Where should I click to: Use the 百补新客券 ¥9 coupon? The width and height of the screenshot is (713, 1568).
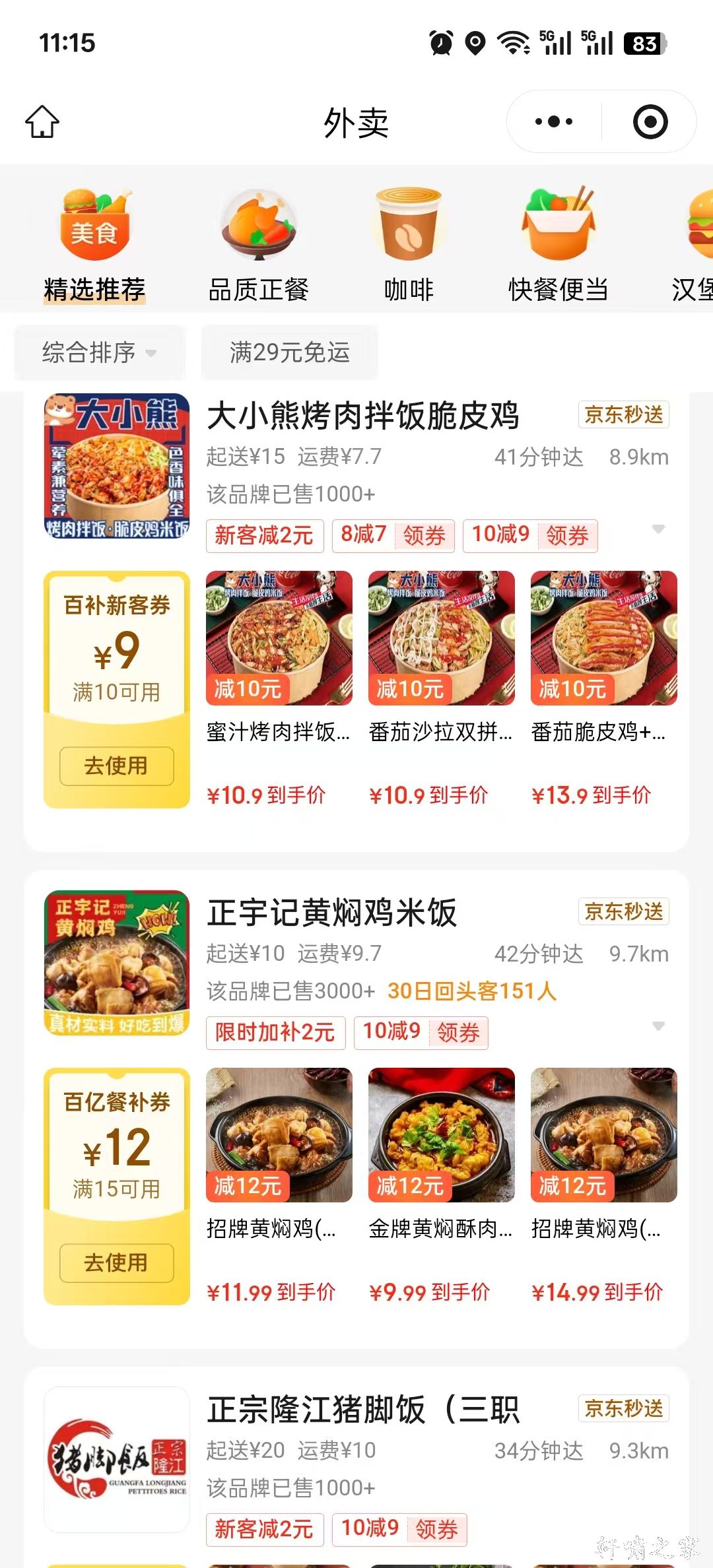[117, 766]
